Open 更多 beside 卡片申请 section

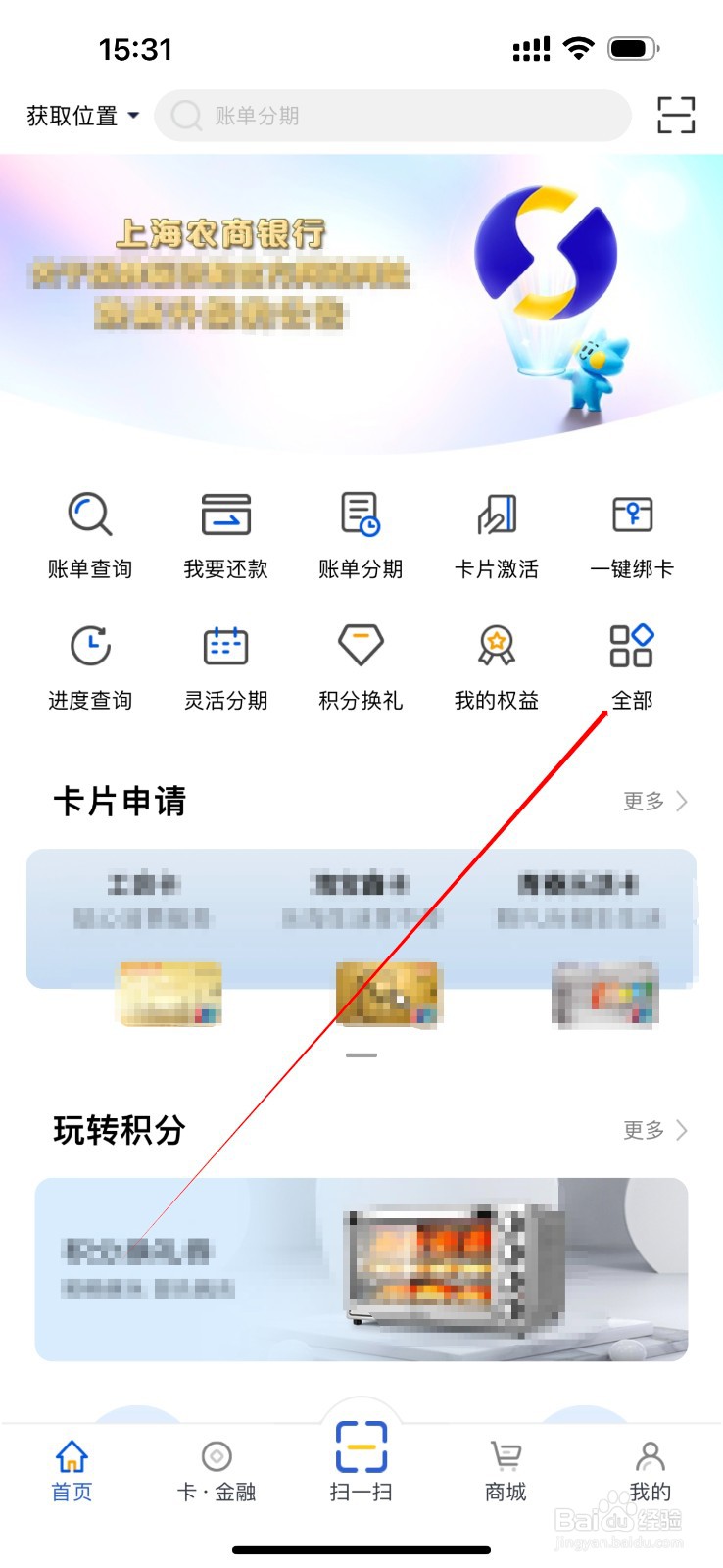click(x=654, y=802)
